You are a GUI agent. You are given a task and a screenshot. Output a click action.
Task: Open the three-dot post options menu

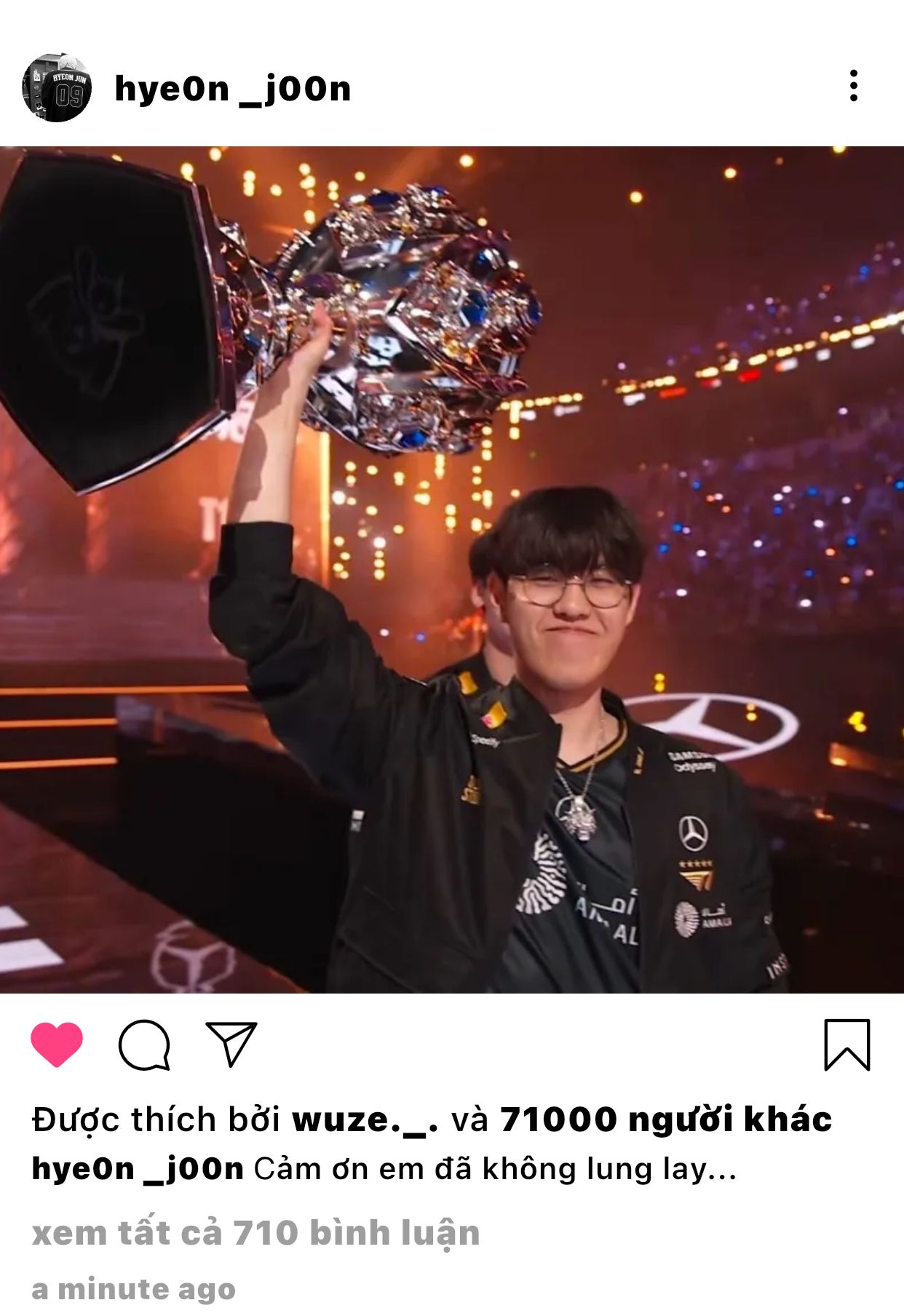(x=853, y=87)
